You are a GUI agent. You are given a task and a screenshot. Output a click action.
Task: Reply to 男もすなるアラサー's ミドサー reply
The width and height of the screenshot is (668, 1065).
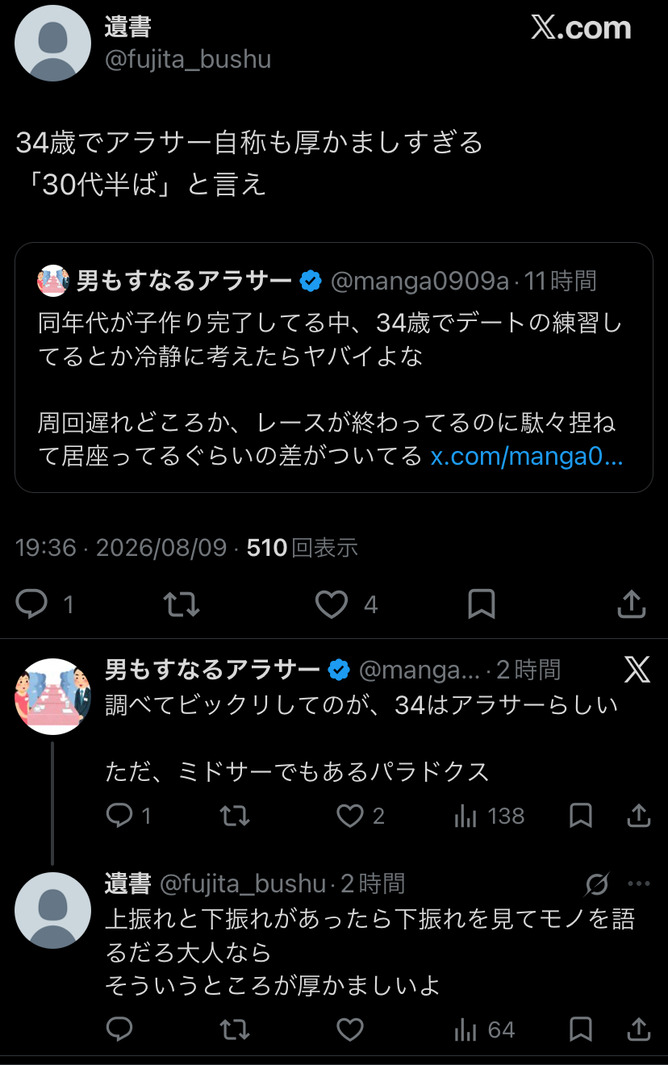(x=120, y=815)
